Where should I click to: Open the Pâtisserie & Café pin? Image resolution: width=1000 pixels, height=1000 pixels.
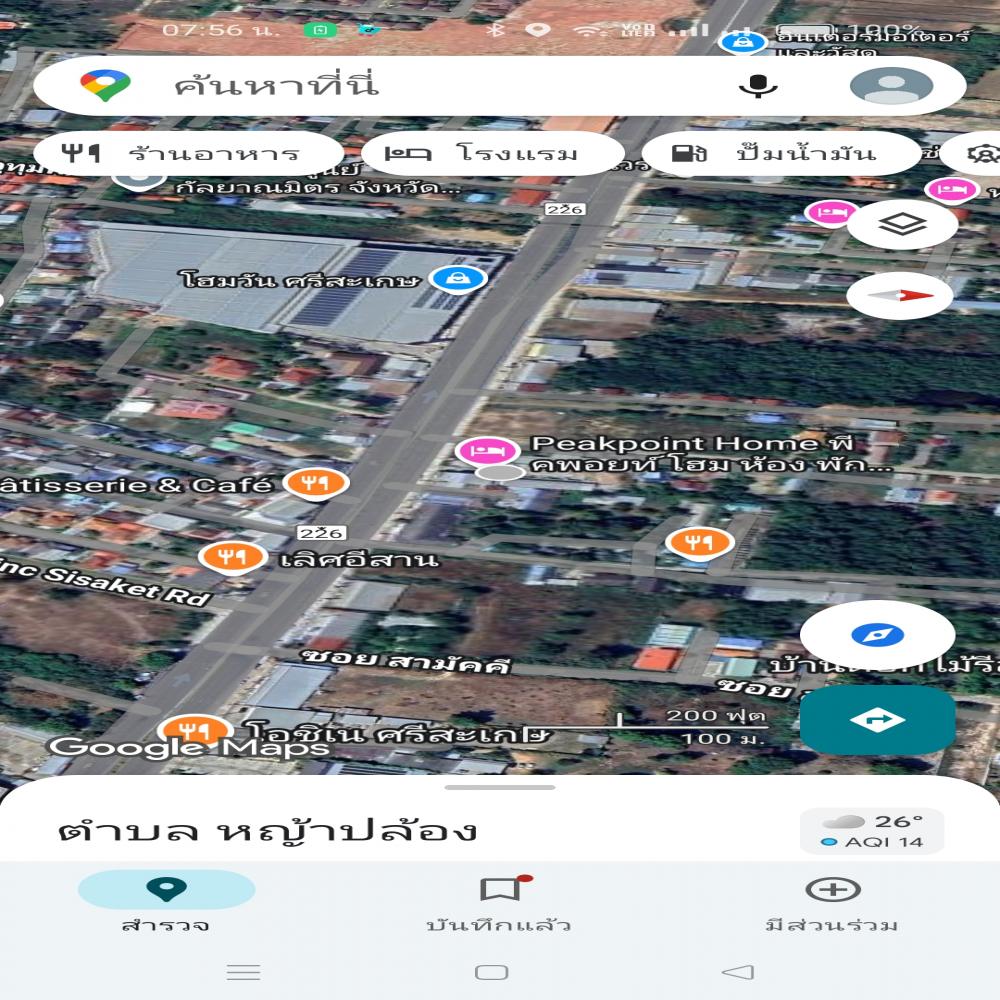pos(316,484)
